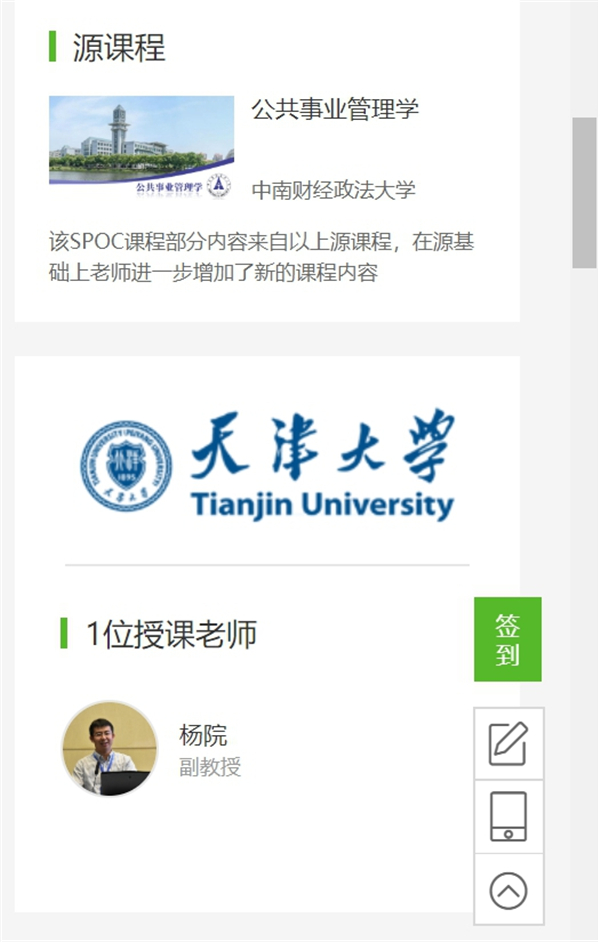Open the 公共事业管理学 course title link
Viewport: 600px width, 942px height.
click(334, 109)
